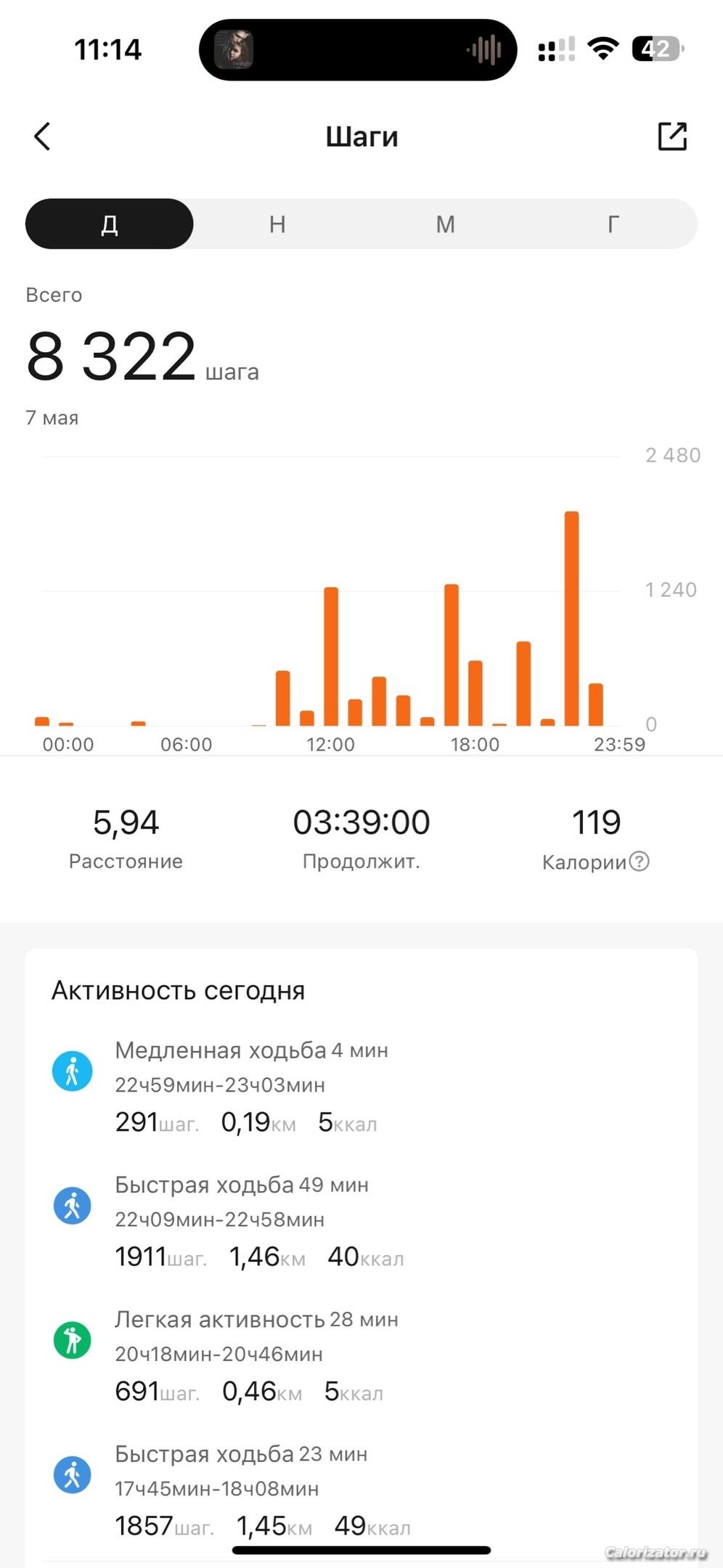The image size is (723, 1568).
Task: Select the Д day view
Action: click(x=110, y=224)
